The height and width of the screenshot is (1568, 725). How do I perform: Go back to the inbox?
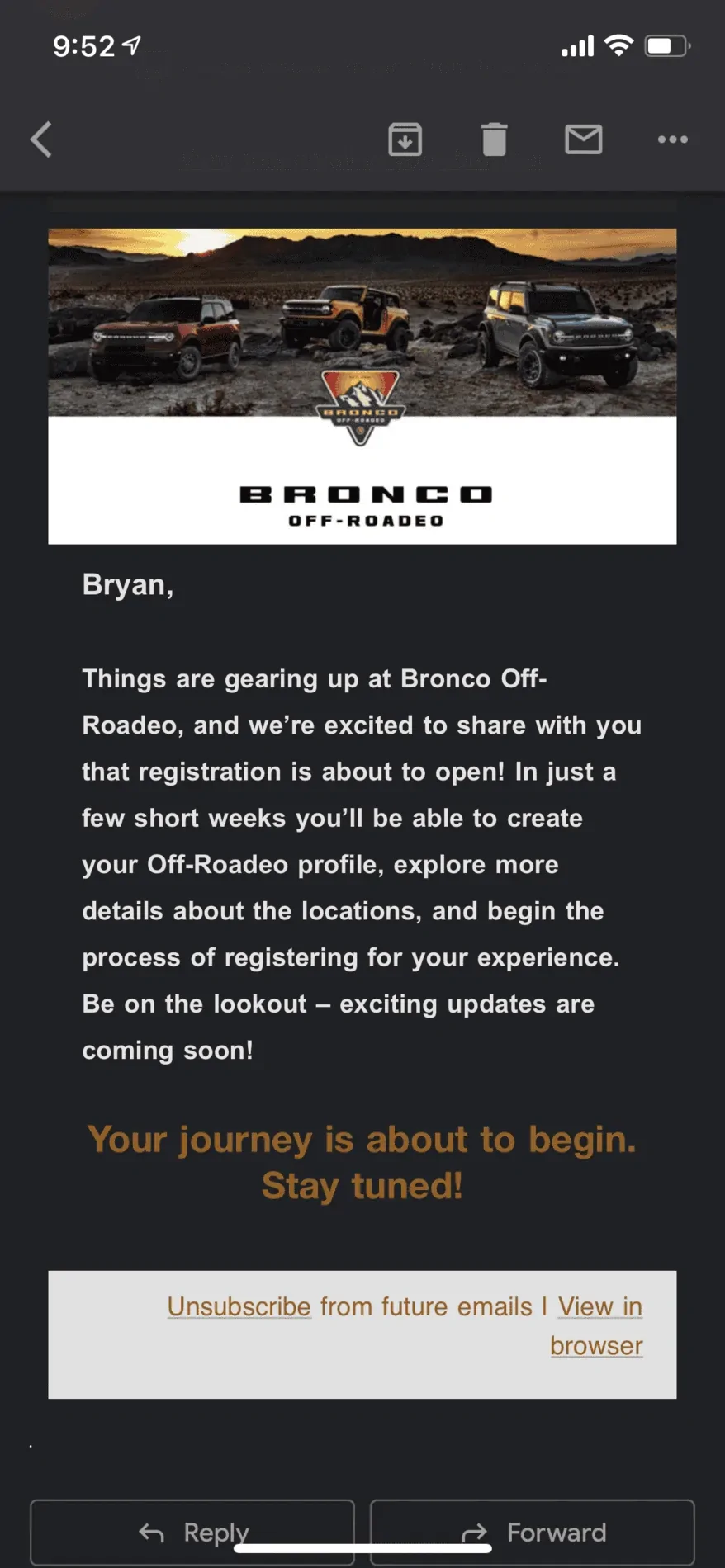click(x=41, y=139)
